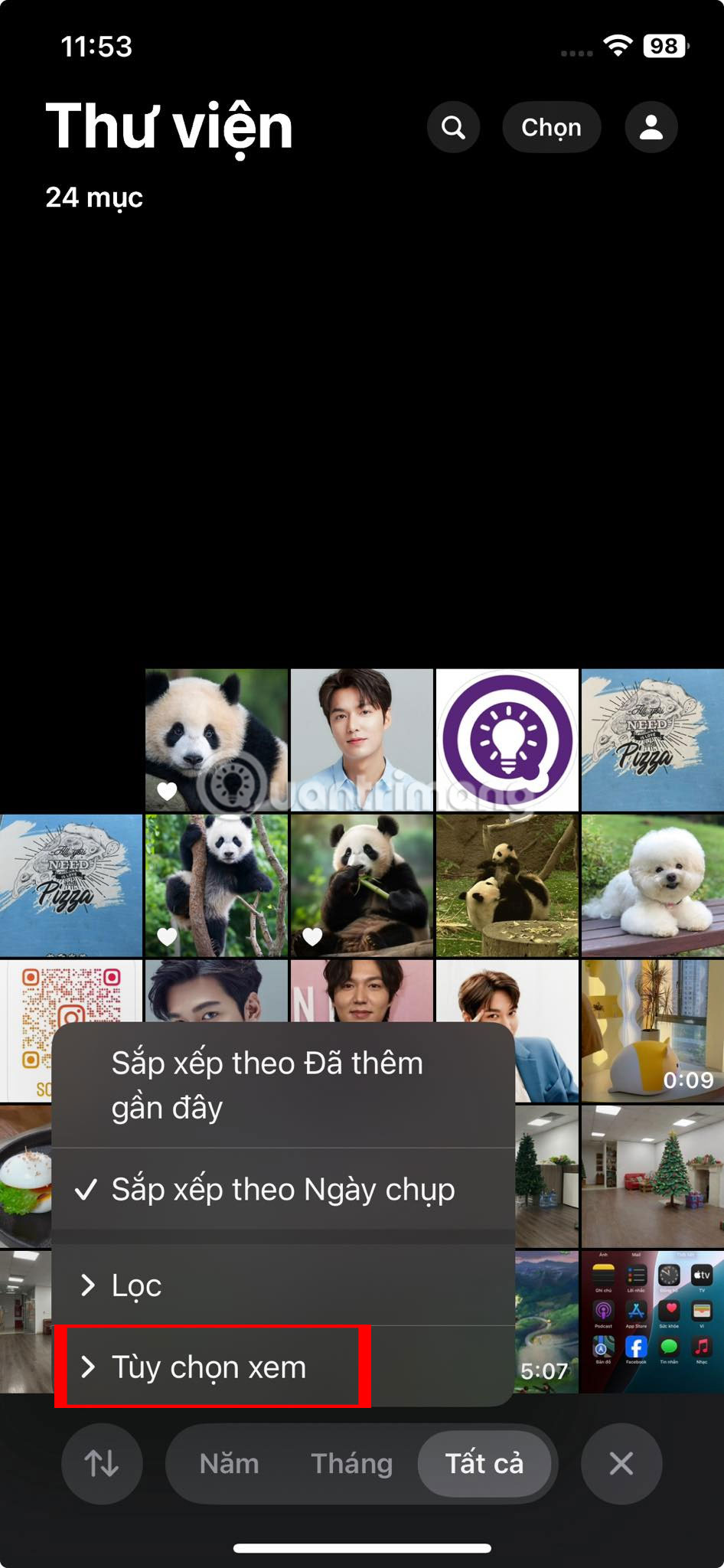Switch to the Tháng view
The height and width of the screenshot is (1568, 724).
[x=351, y=1464]
